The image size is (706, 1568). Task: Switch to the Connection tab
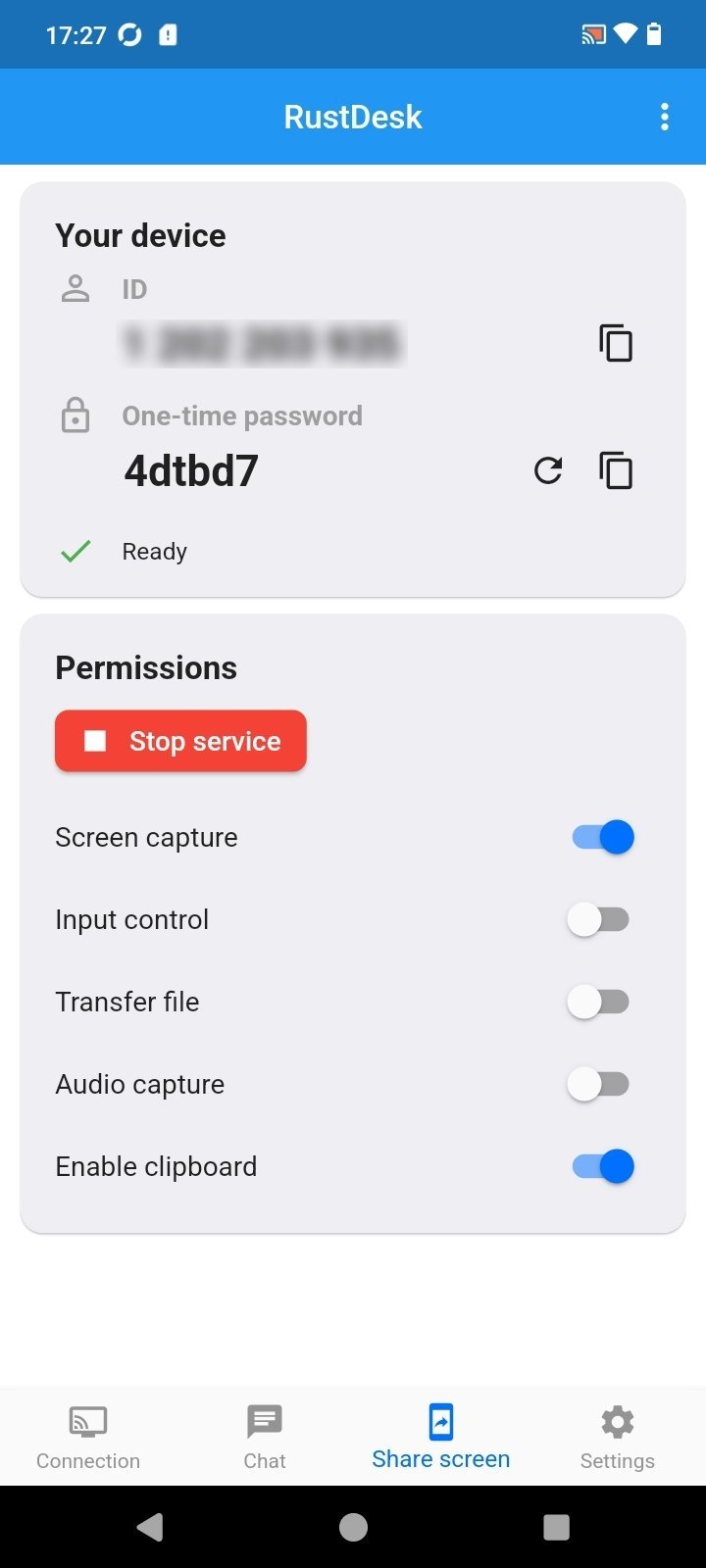click(88, 1437)
